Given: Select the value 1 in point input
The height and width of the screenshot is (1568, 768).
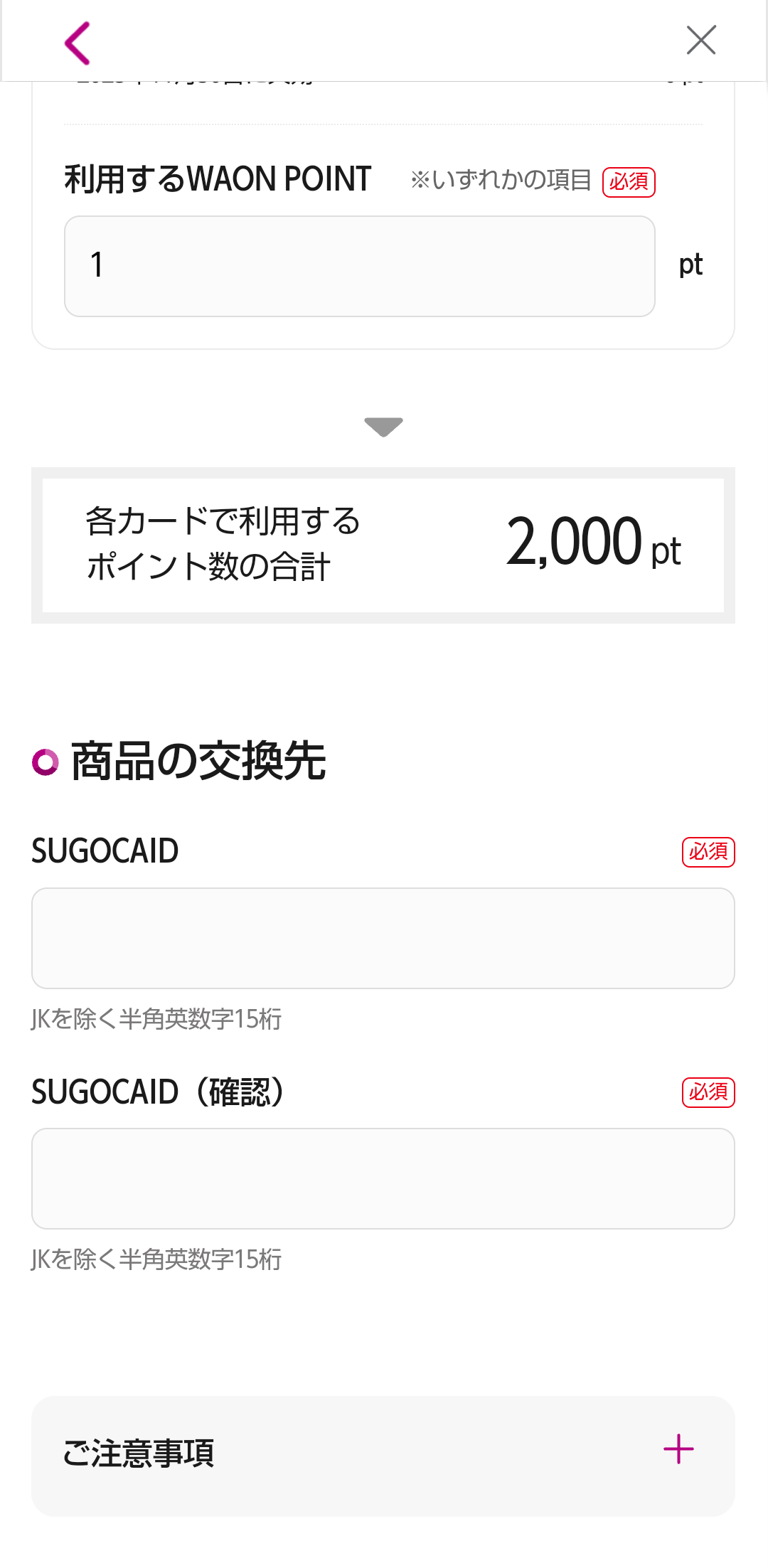Looking at the screenshot, I should click(x=97, y=265).
